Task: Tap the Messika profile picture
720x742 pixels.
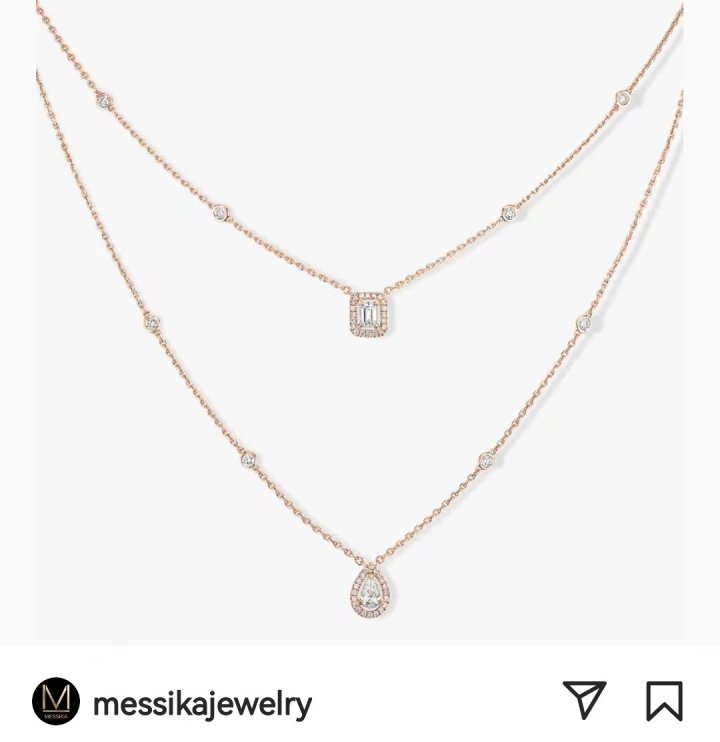Action: [x=55, y=702]
